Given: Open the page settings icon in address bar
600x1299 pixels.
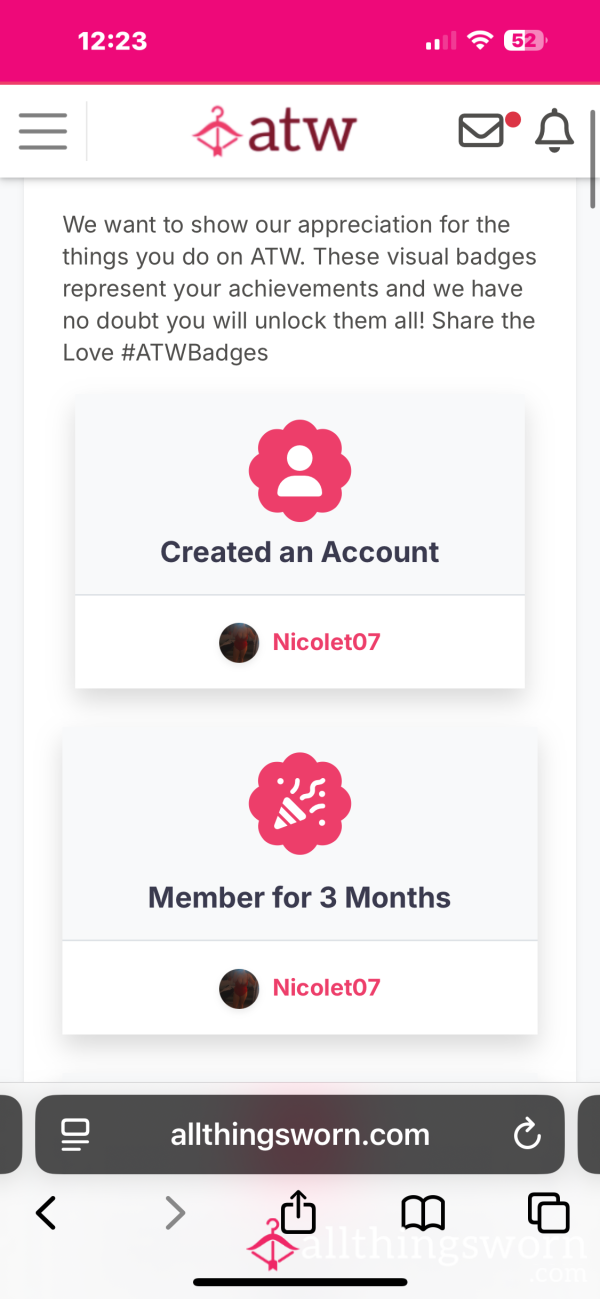Looking at the screenshot, I should click(x=75, y=1134).
